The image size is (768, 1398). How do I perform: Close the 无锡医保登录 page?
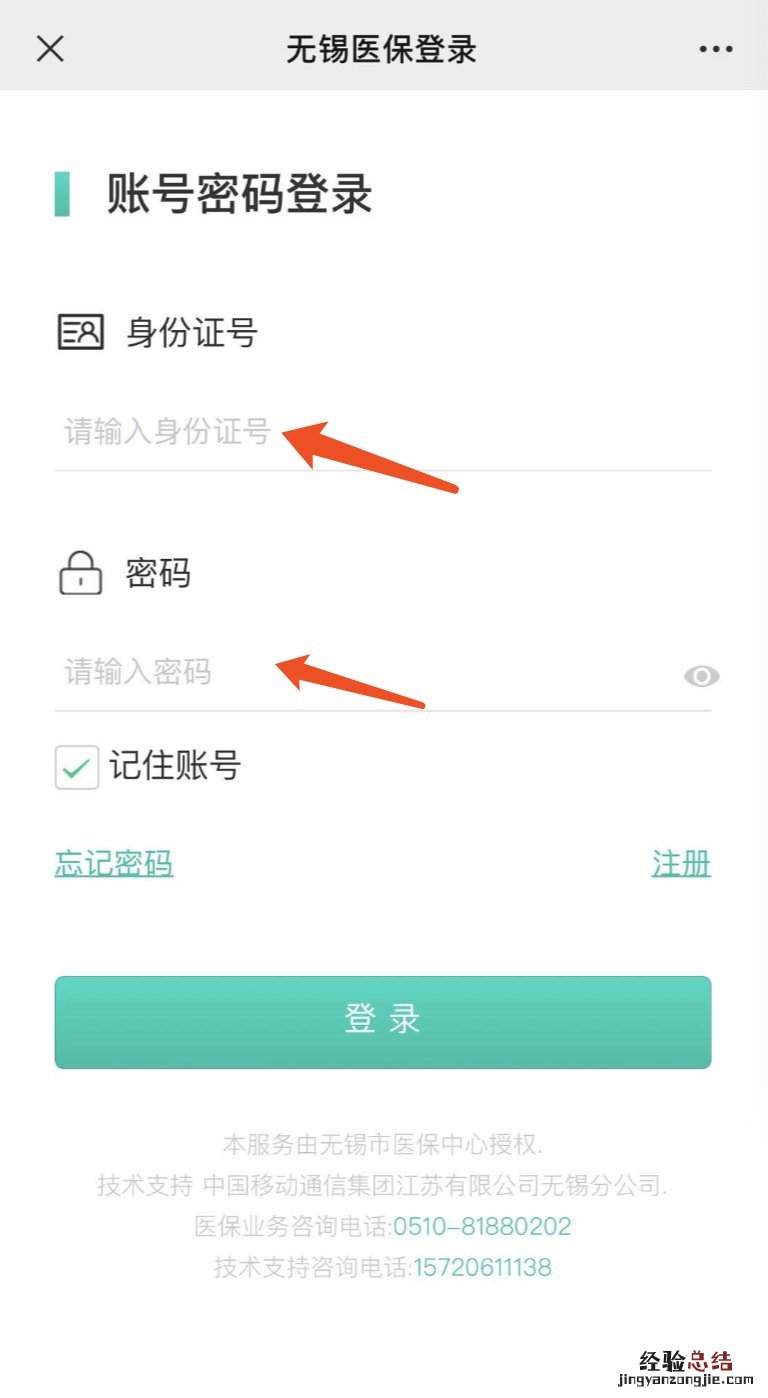[50, 48]
